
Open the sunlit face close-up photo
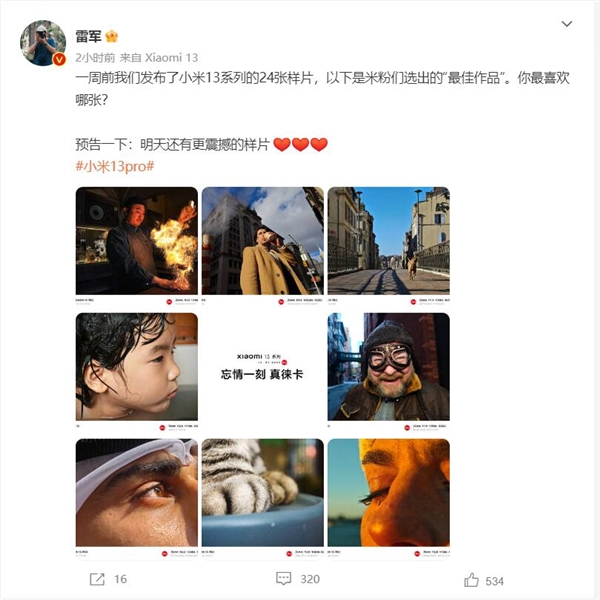[x=388, y=492]
